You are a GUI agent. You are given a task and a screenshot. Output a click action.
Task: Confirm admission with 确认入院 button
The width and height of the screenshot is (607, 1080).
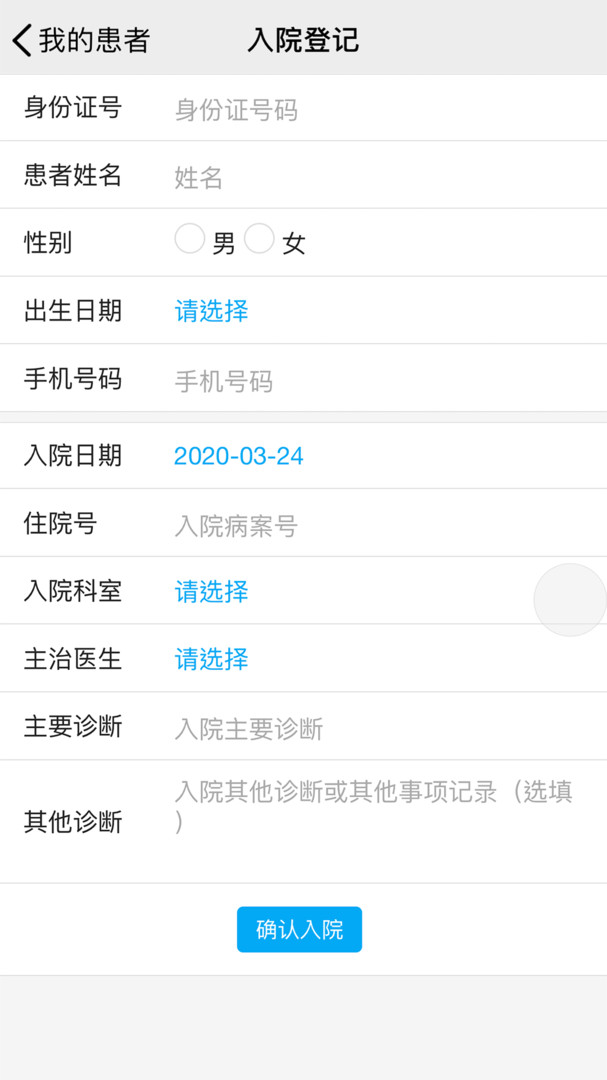coord(299,929)
